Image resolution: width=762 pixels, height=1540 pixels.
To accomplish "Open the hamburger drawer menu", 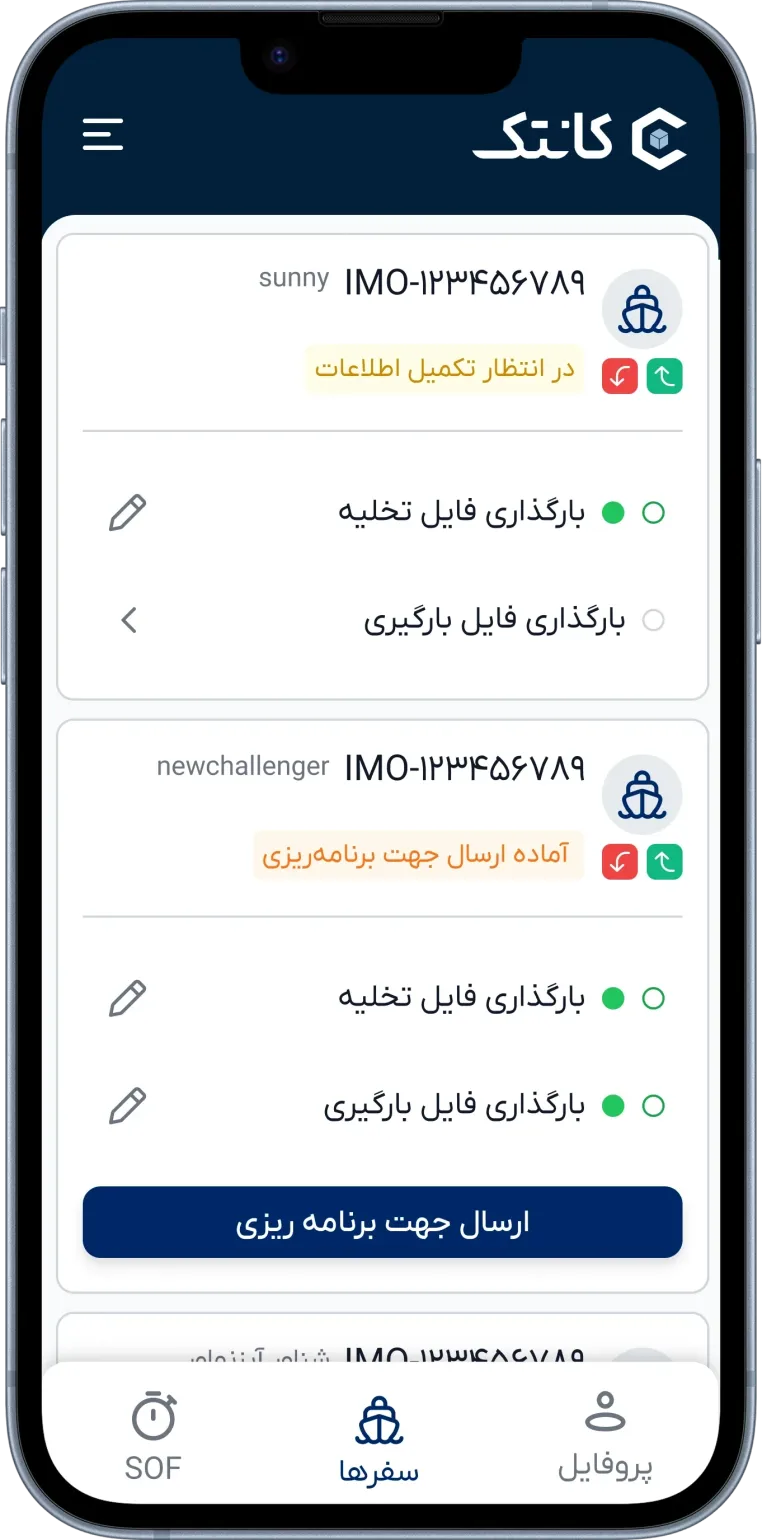I will 103,134.
